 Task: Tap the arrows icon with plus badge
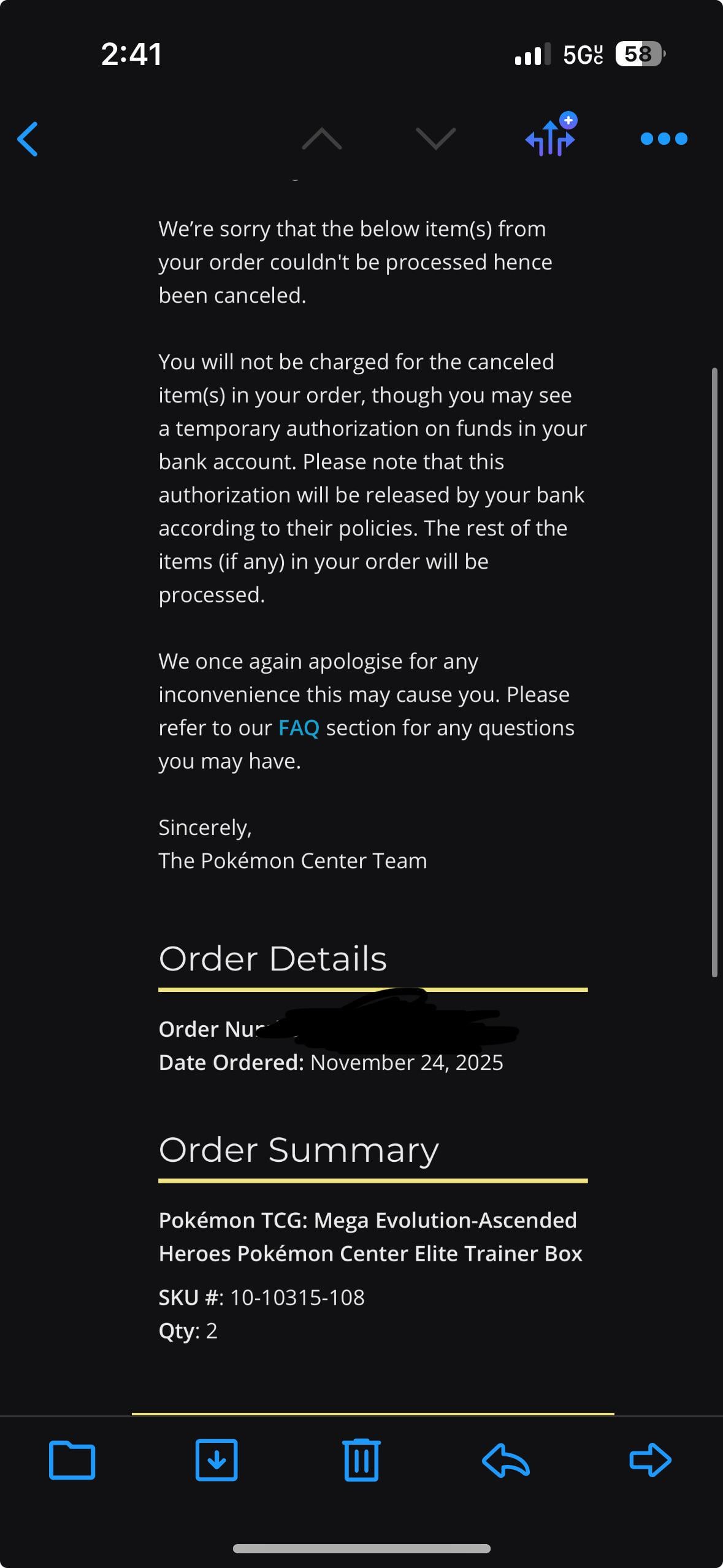click(x=551, y=137)
